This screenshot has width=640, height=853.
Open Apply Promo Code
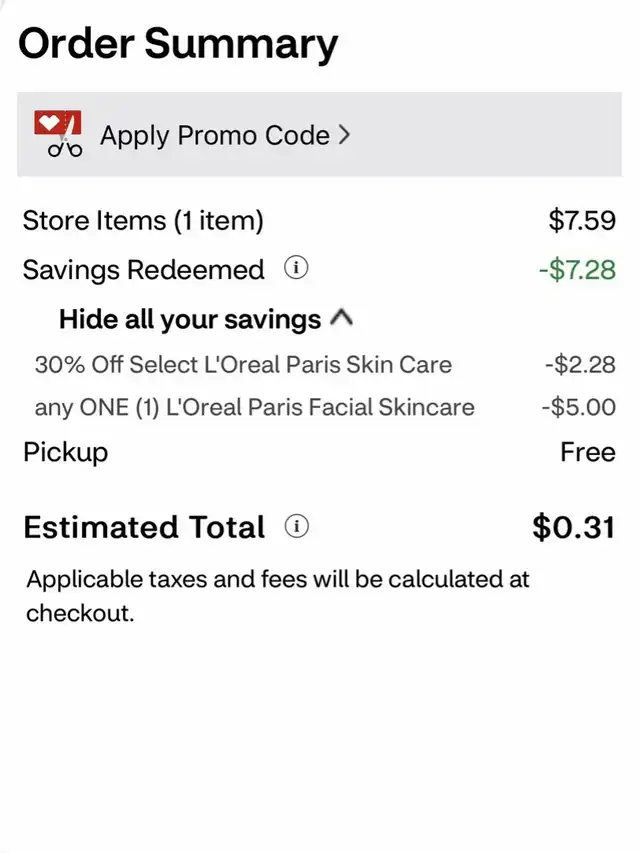[319, 134]
